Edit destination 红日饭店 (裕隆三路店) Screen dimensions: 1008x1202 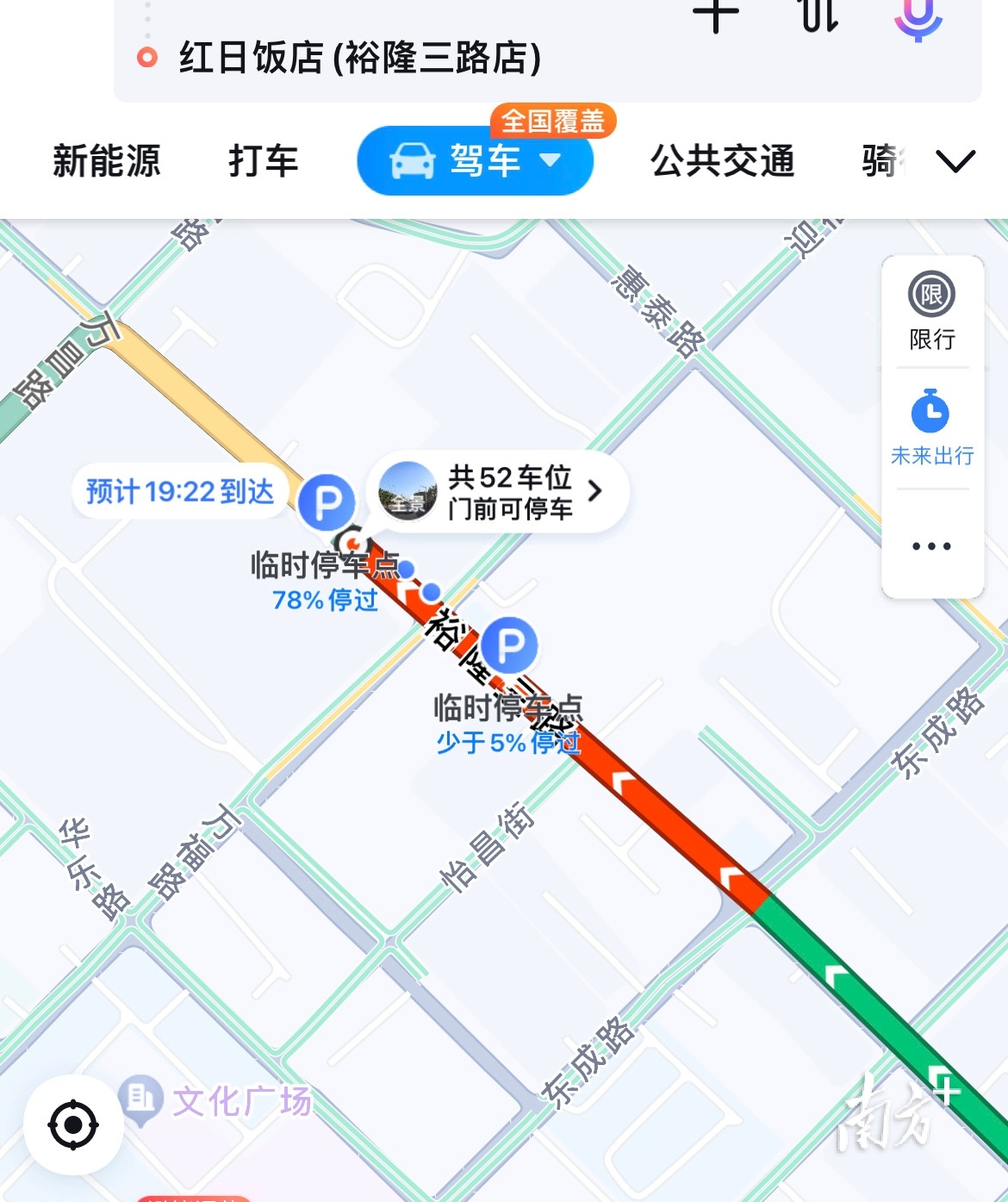[360, 59]
